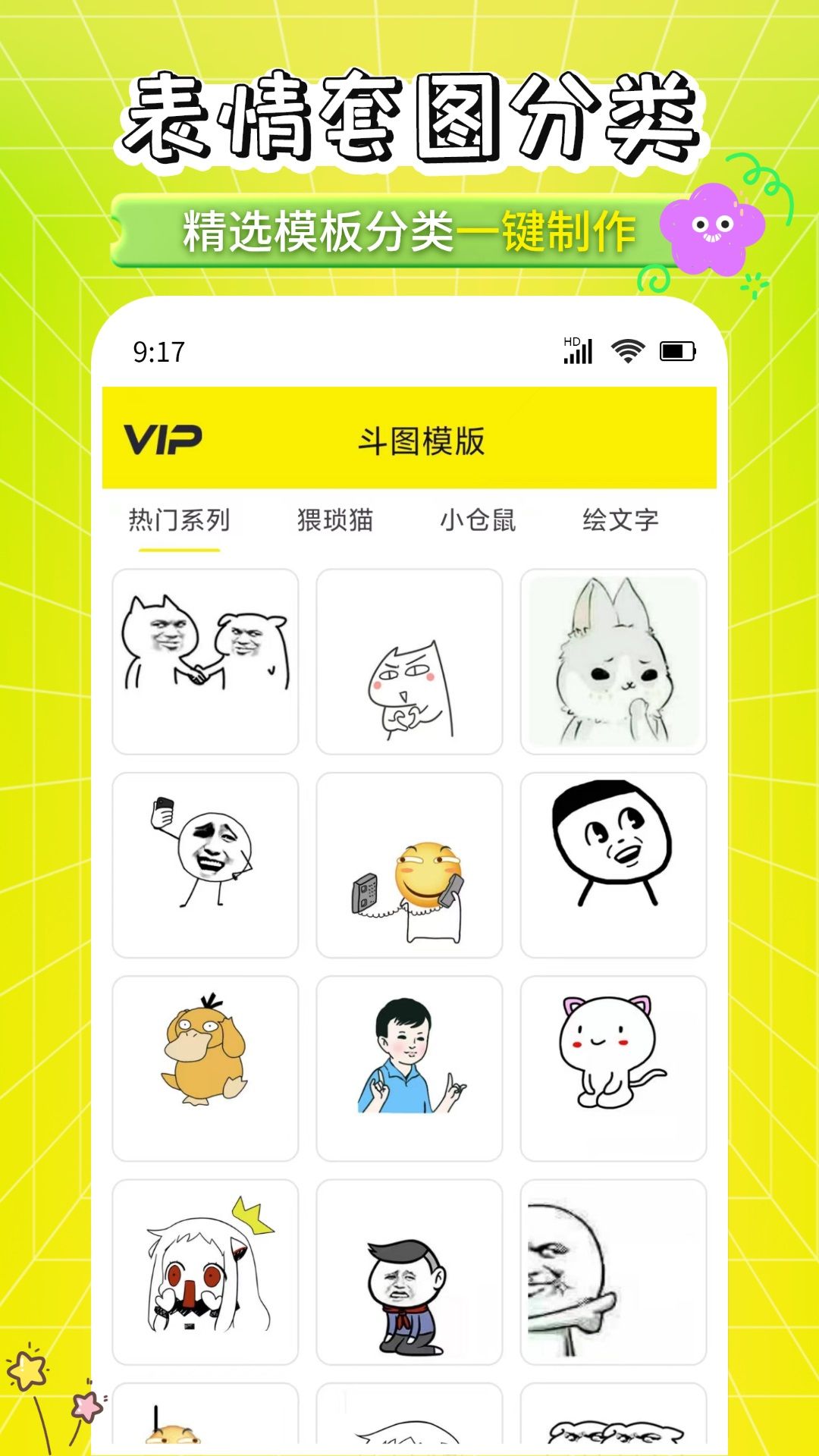Open the blue shirt man meme template
This screenshot has width=819, height=1456.
click(410, 1068)
